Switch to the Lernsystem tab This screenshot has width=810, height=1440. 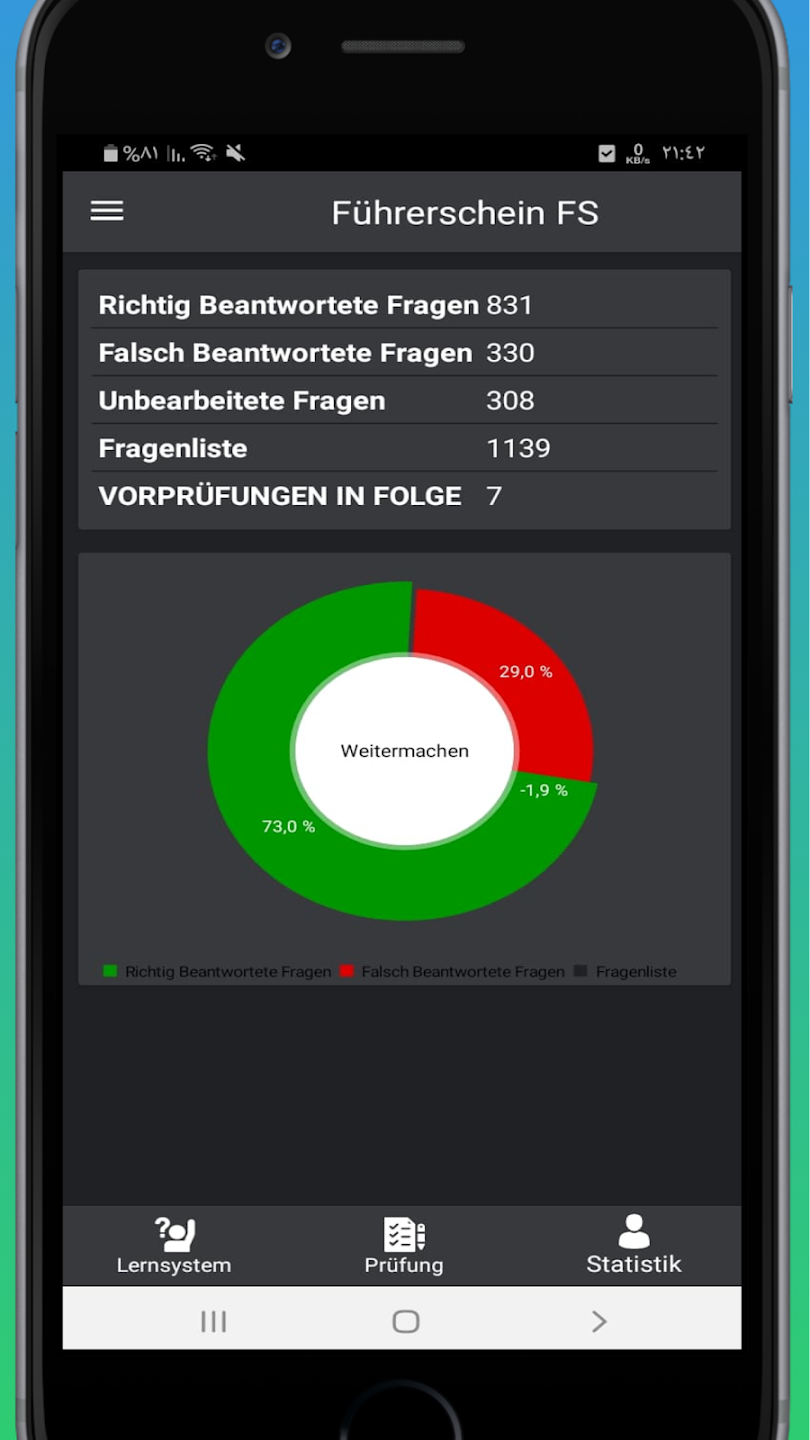point(174,1246)
